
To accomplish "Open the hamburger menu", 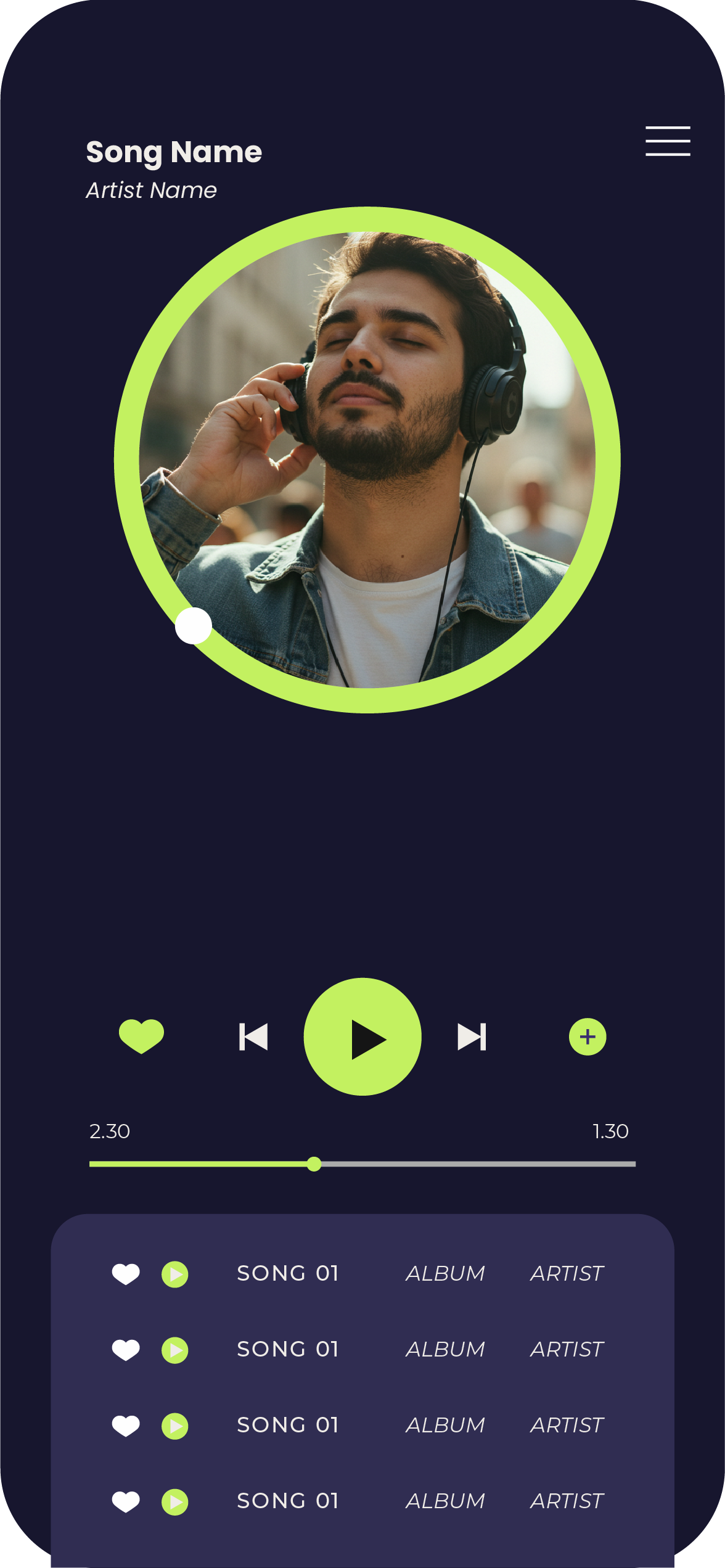I will point(668,141).
